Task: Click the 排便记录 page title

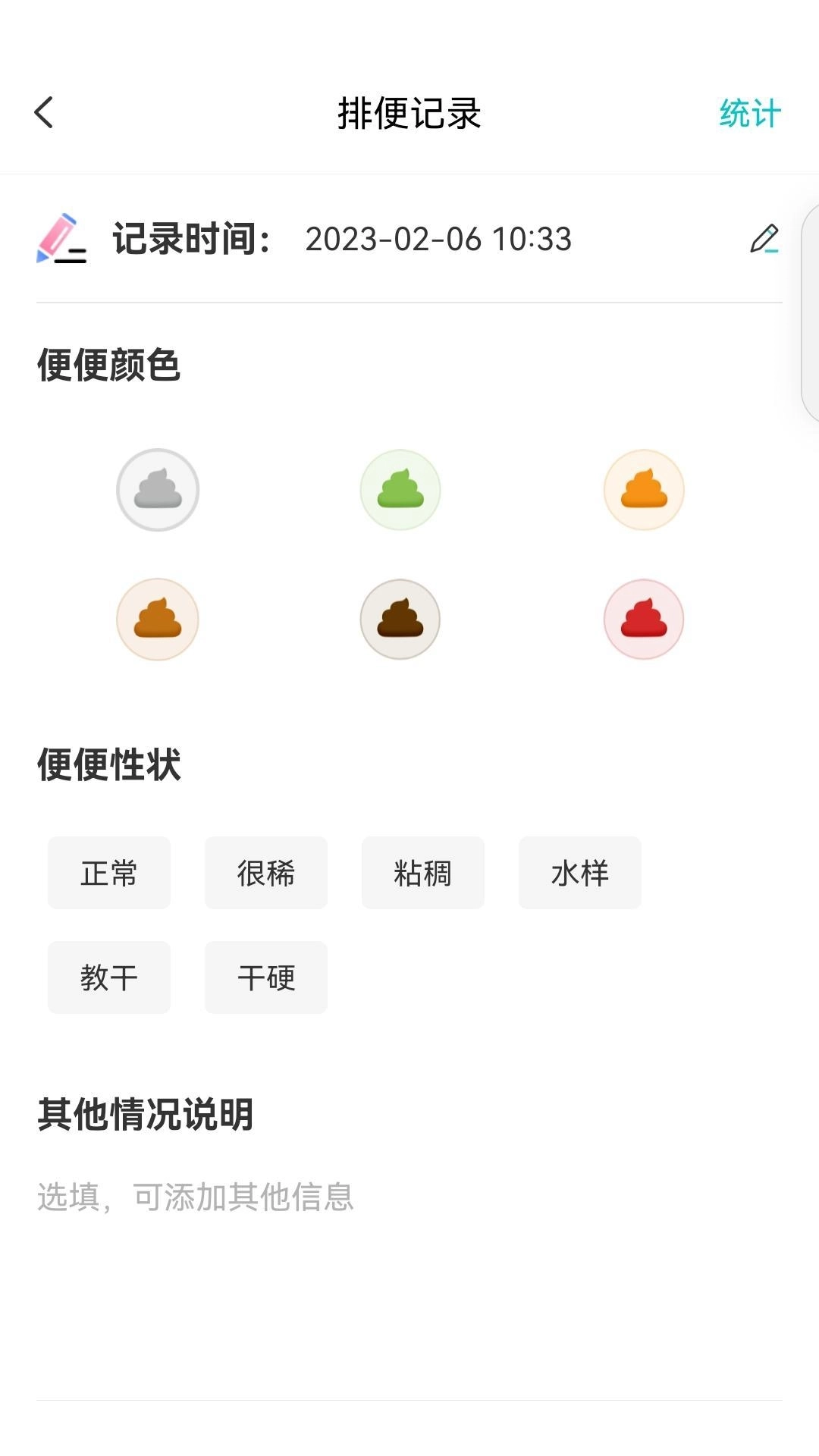Action: click(x=409, y=111)
